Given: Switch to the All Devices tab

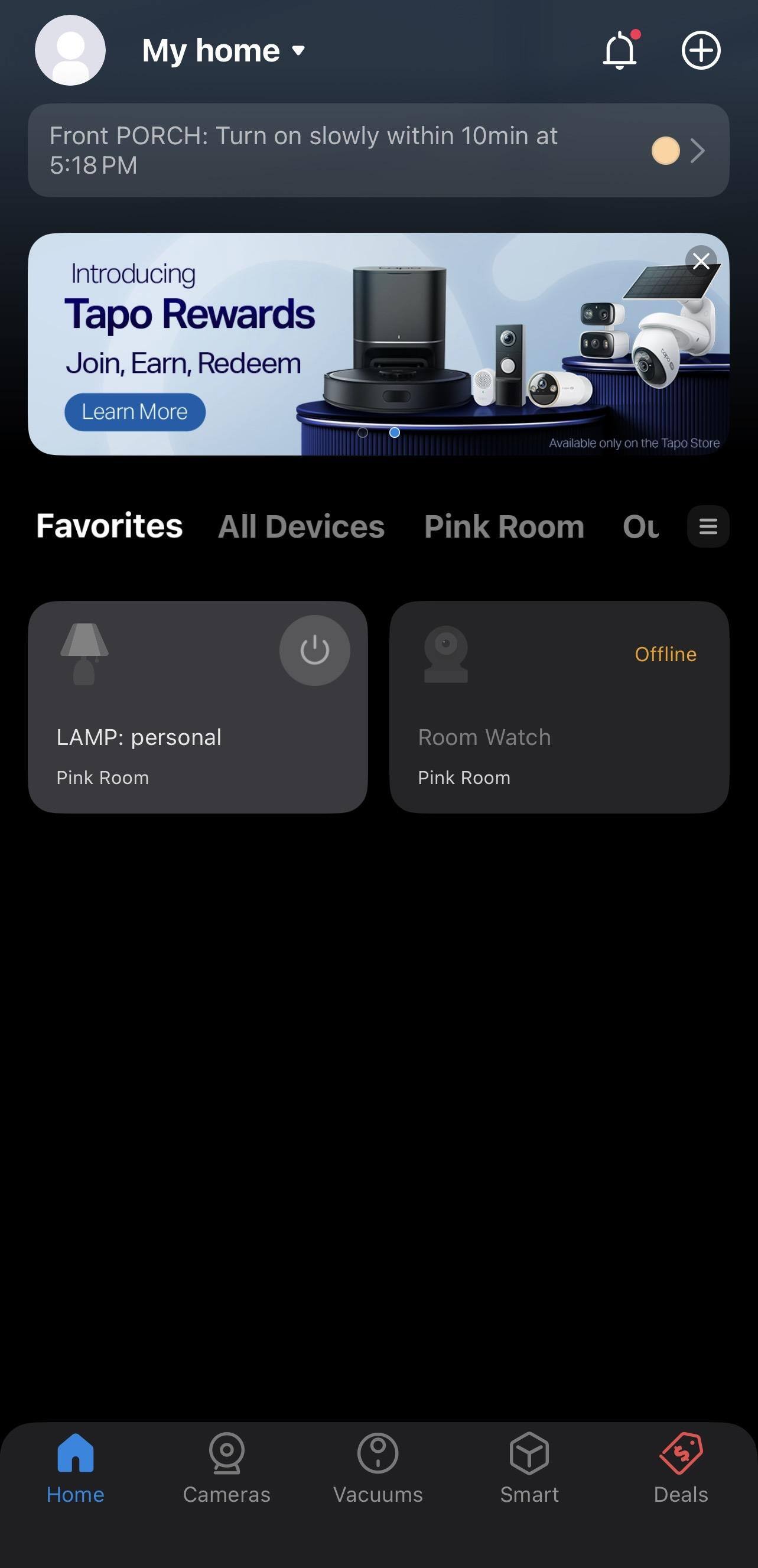Looking at the screenshot, I should [301, 526].
